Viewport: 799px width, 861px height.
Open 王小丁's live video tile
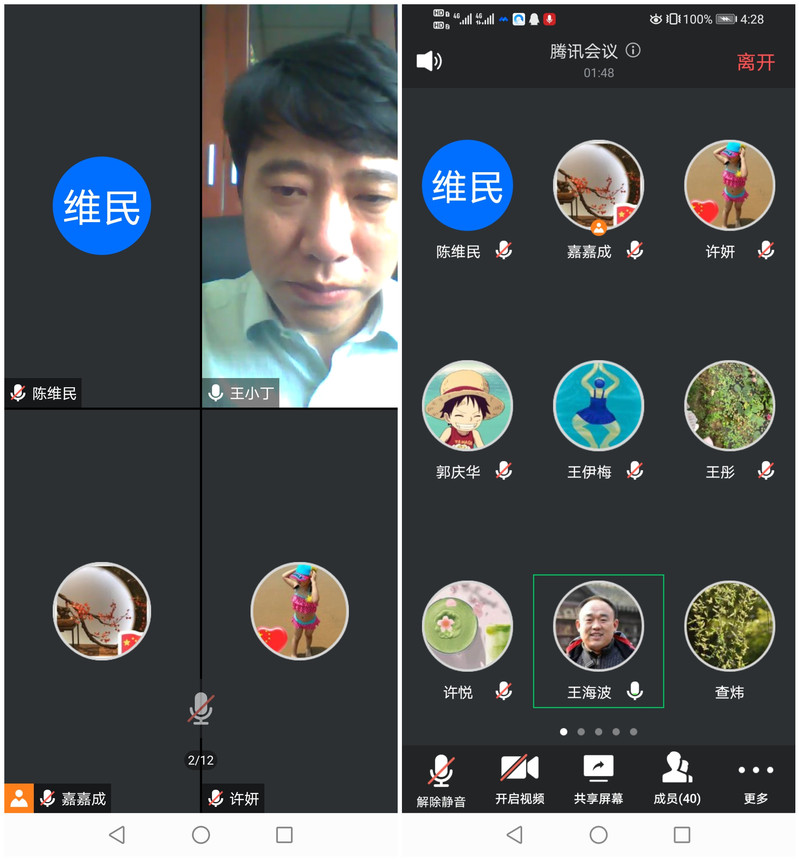300,205
